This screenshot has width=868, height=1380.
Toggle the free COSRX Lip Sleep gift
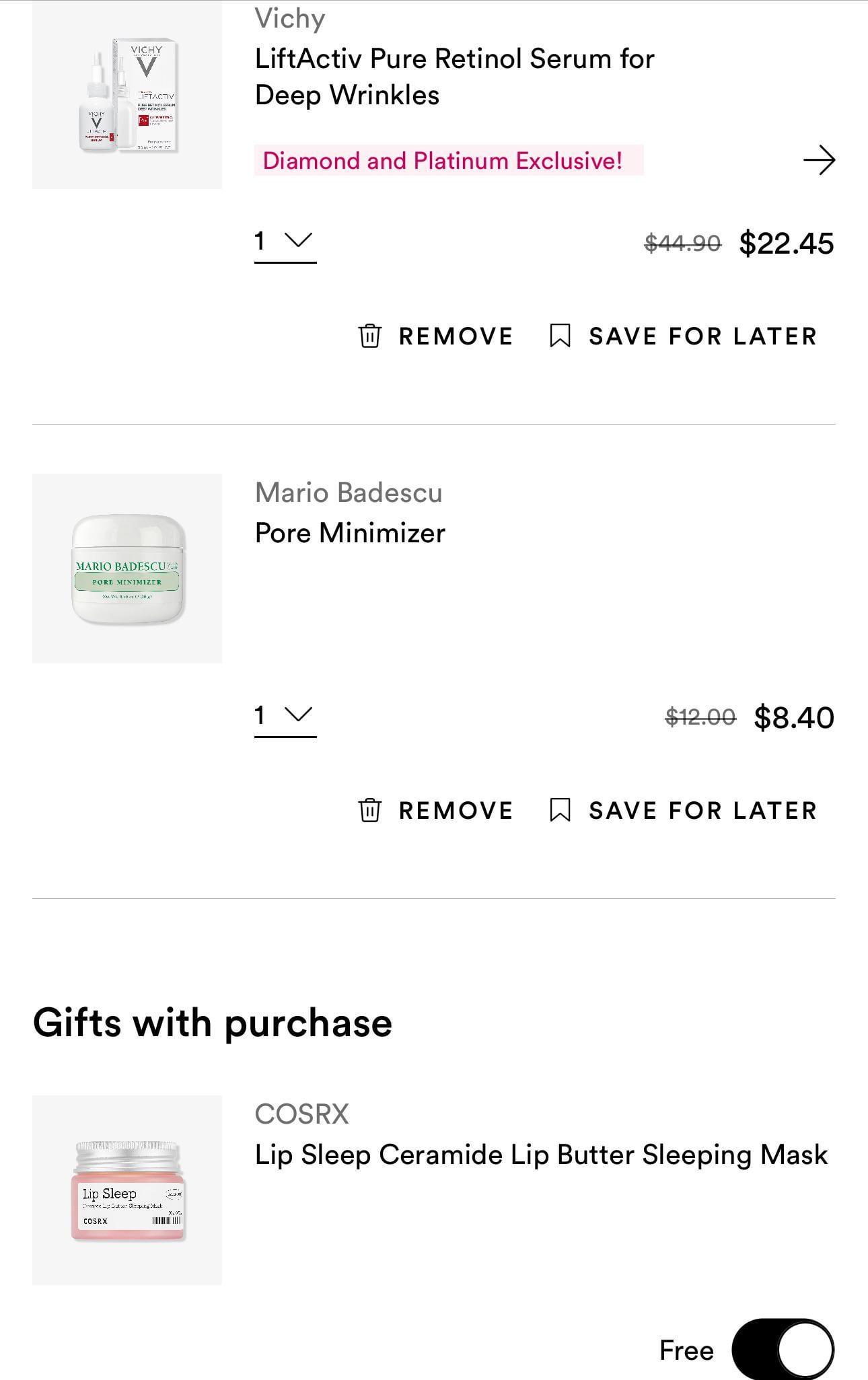pyautogui.click(x=783, y=1350)
